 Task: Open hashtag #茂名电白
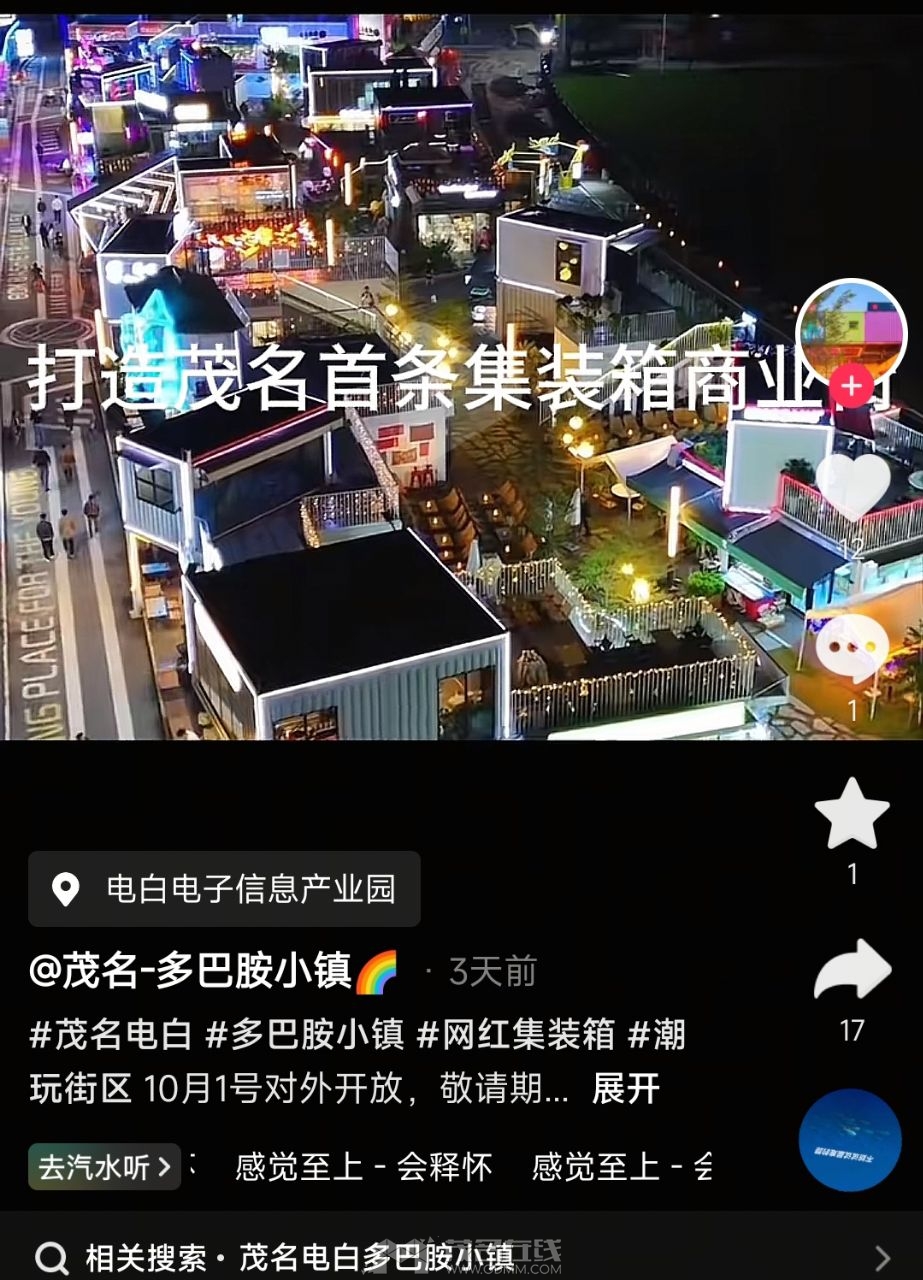[x=110, y=1035]
